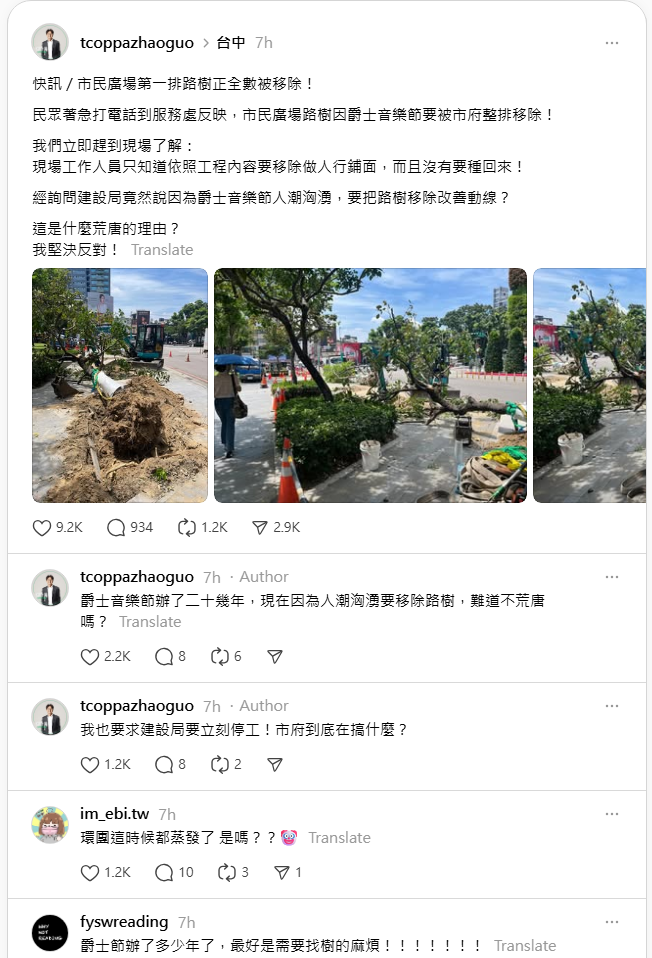The height and width of the screenshot is (958, 652).
Task: Translate the author reply ending in 嗎？
Action: click(x=150, y=622)
